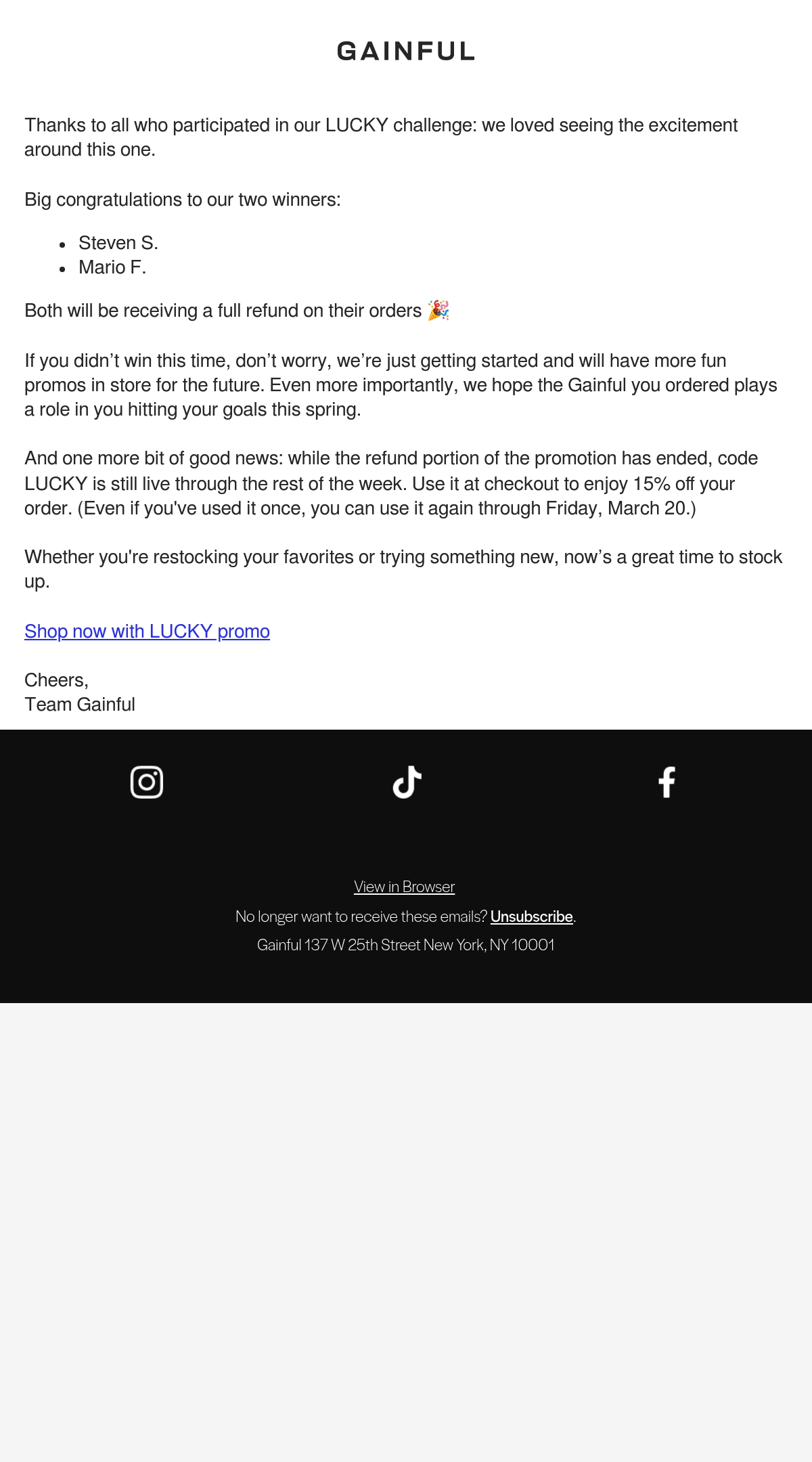
Task: Open the Shop now with LUCKY promo link
Action: pyautogui.click(x=147, y=631)
